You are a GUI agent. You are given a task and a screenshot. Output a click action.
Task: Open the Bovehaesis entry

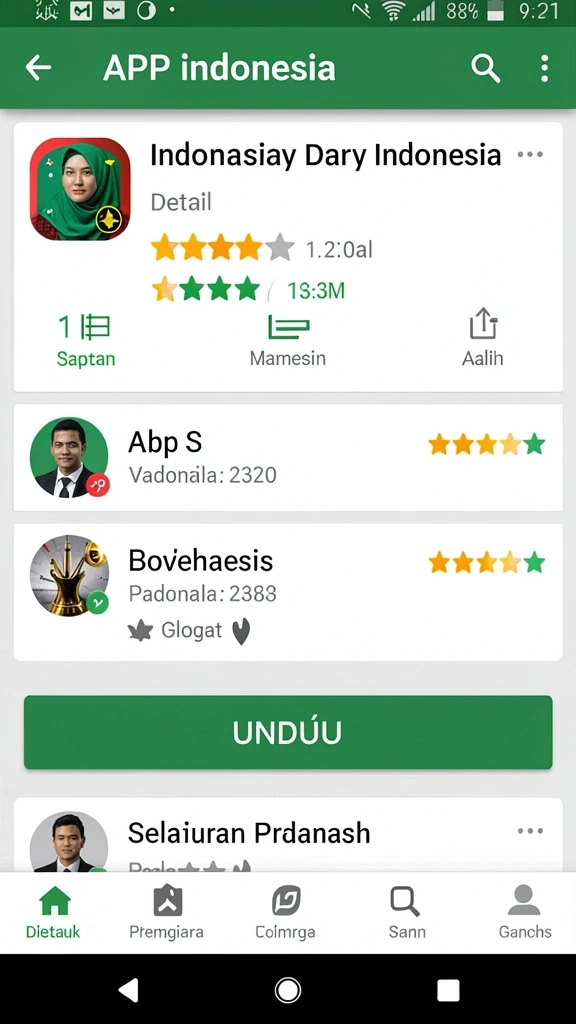click(288, 592)
